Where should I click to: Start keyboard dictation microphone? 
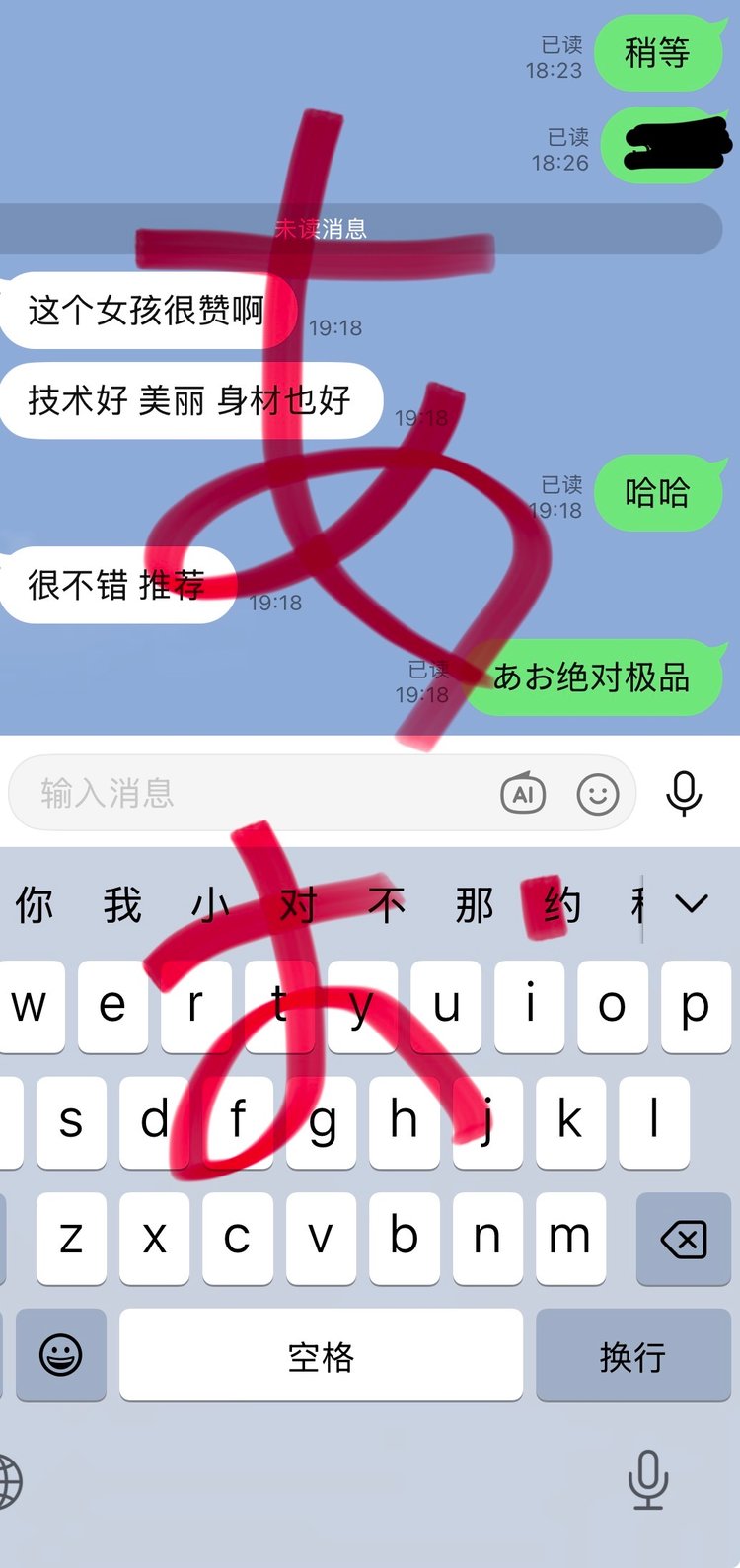[x=648, y=1479]
